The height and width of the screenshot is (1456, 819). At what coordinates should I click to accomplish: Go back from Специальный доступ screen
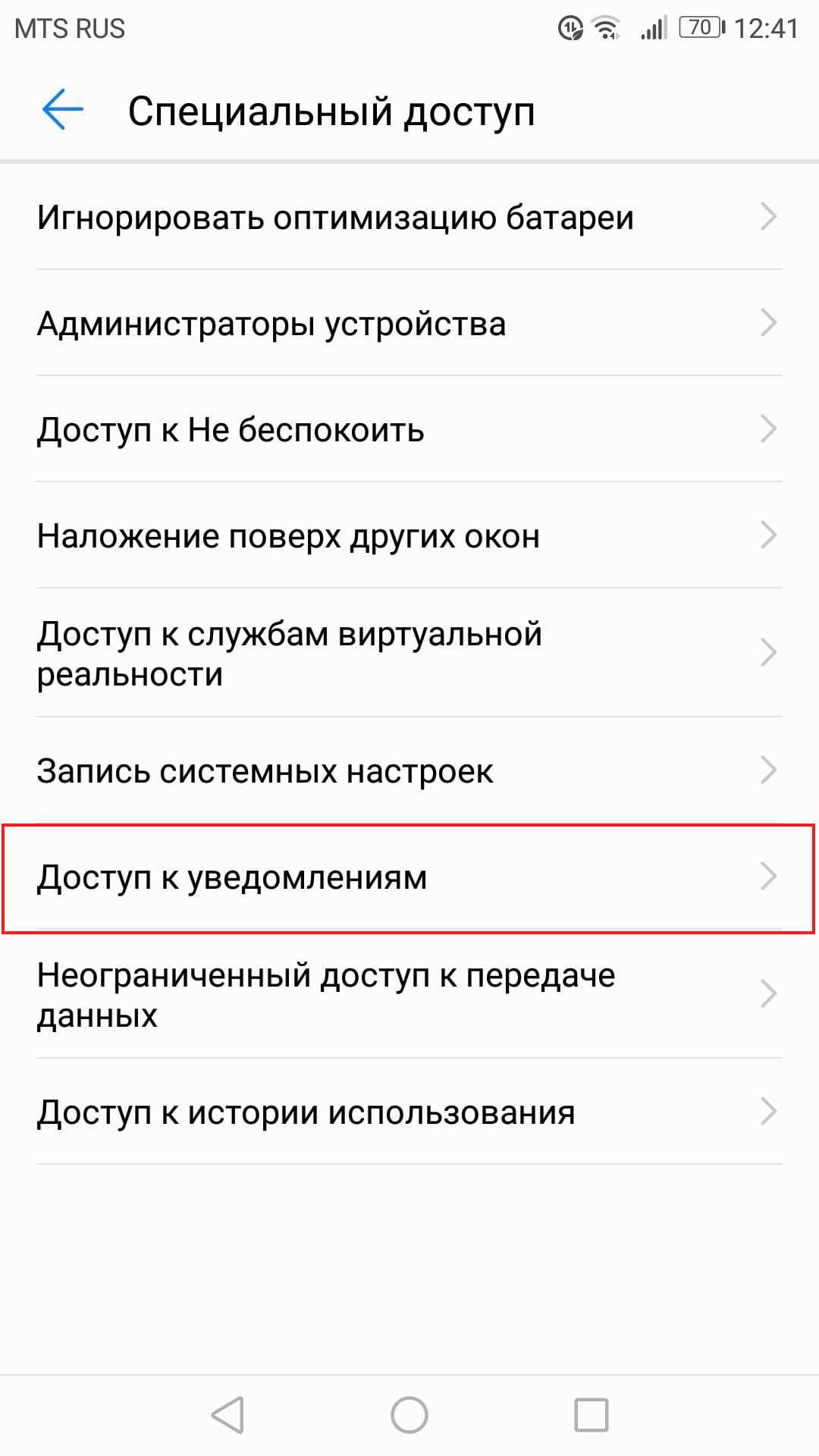[x=62, y=111]
